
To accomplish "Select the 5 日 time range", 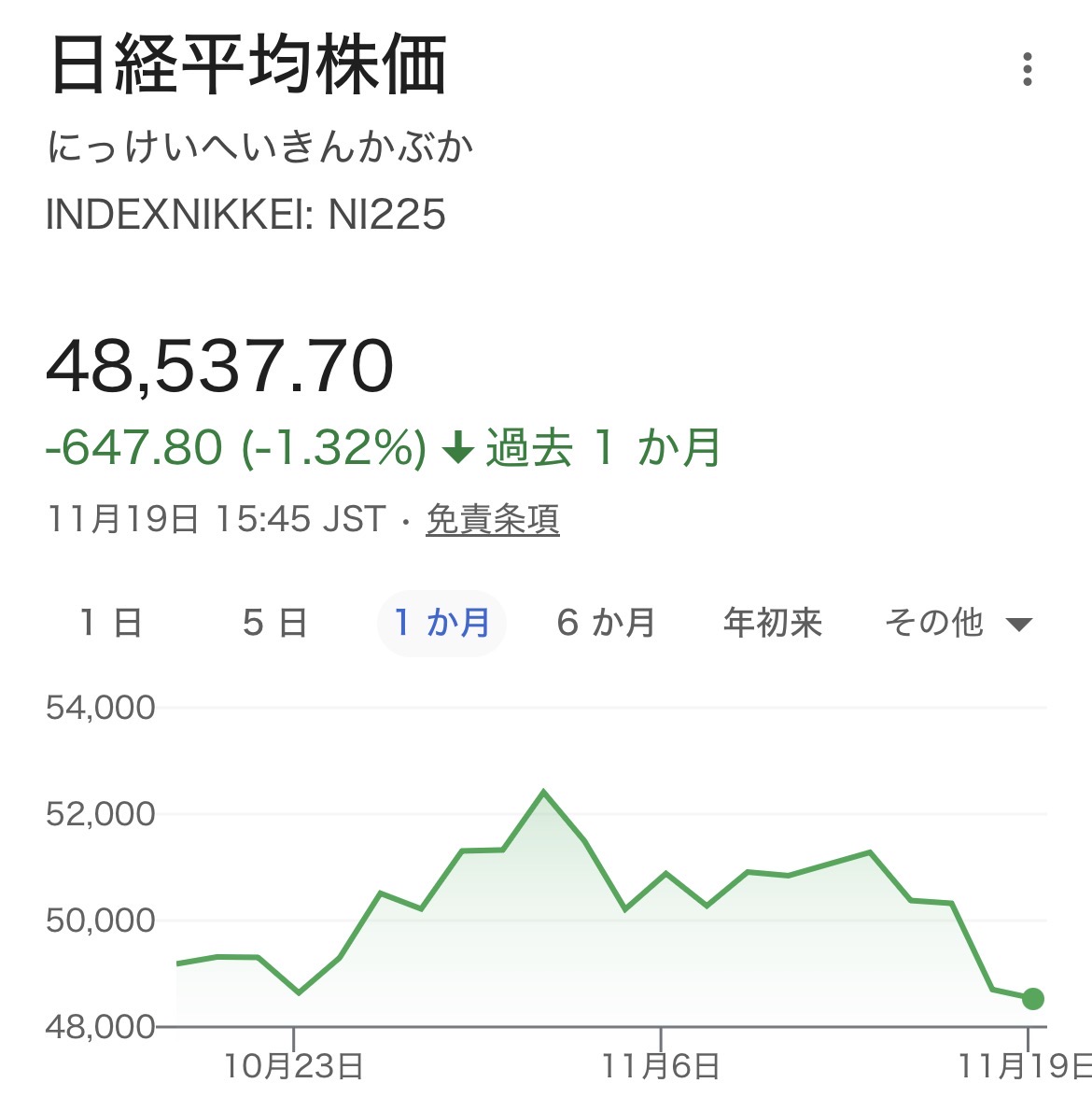I will [274, 623].
